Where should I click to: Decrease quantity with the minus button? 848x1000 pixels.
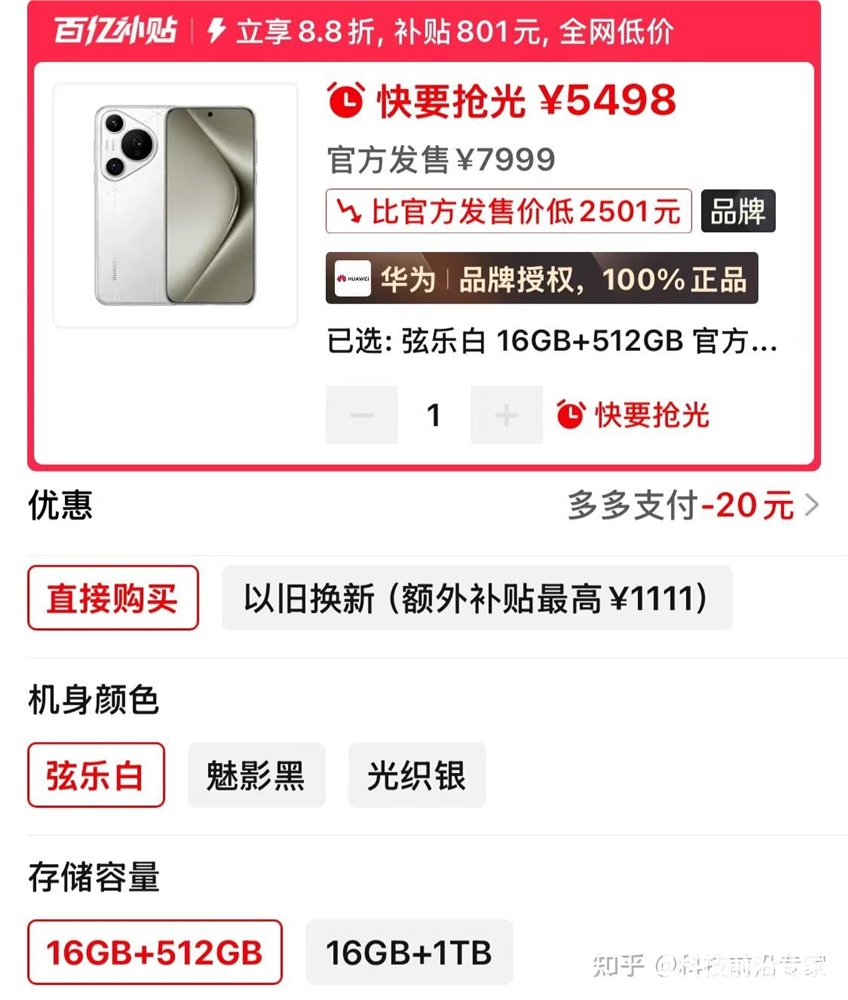(x=362, y=415)
